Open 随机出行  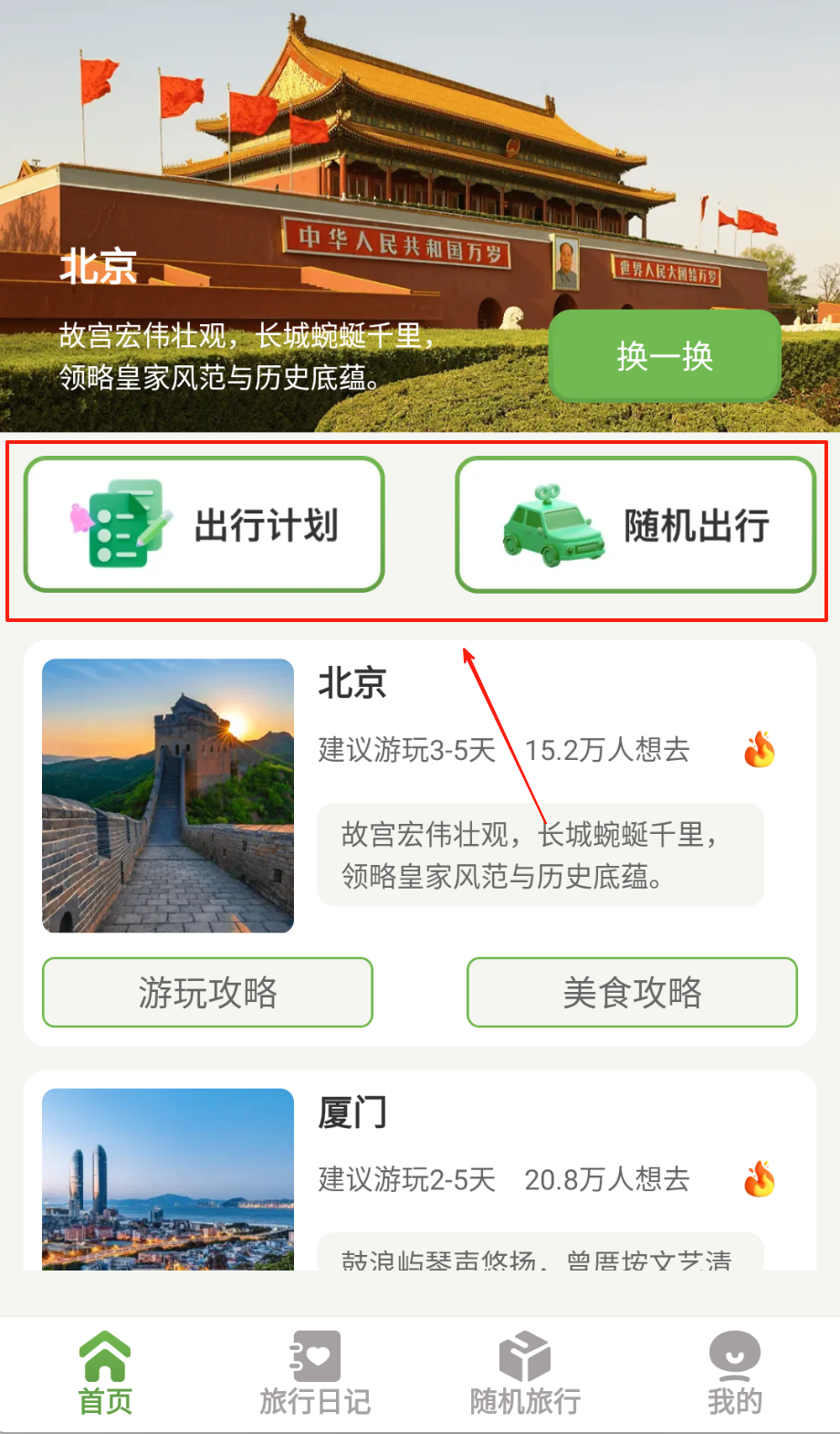tap(635, 524)
